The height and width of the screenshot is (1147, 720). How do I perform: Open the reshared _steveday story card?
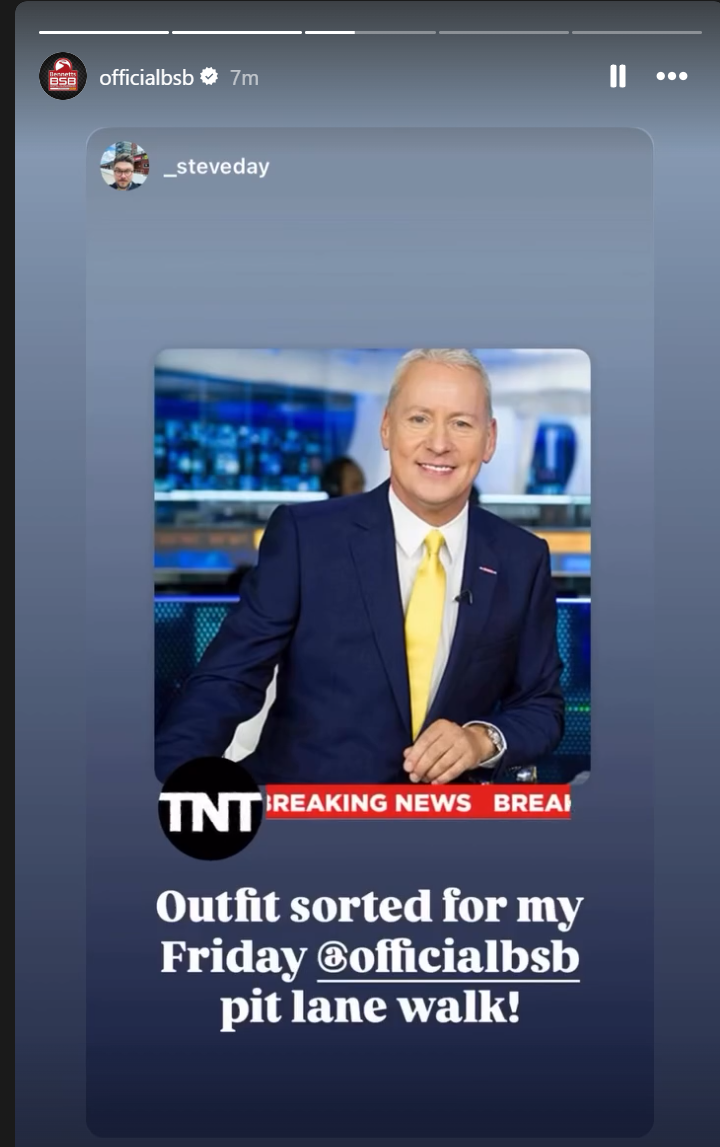click(x=370, y=600)
